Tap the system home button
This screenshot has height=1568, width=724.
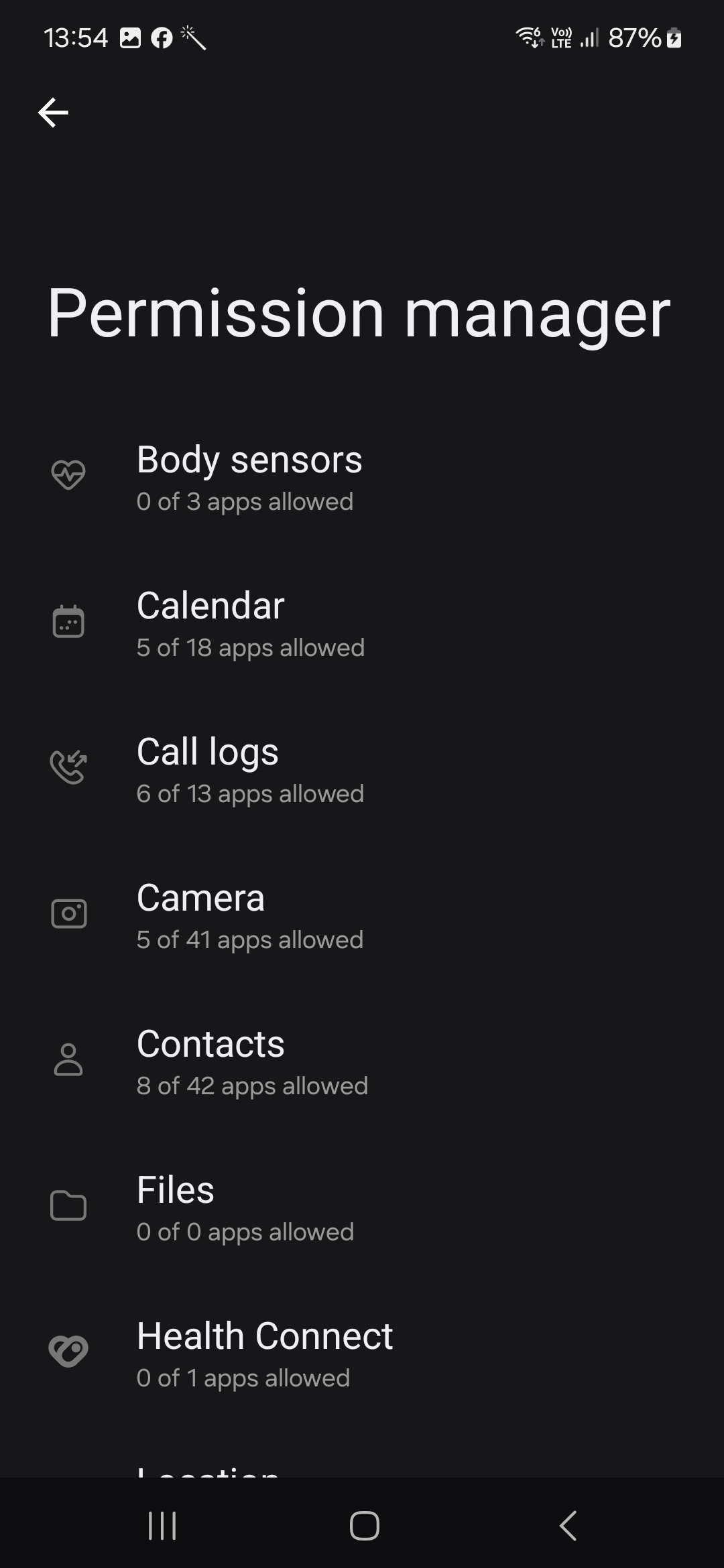pyautogui.click(x=364, y=1526)
